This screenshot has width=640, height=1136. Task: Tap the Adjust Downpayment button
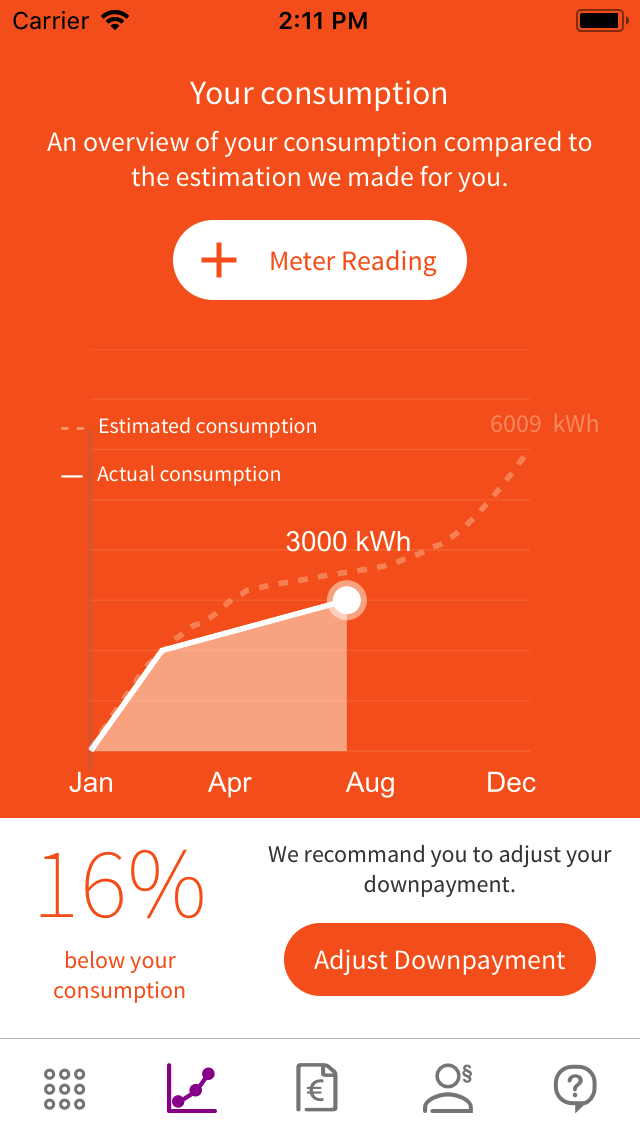click(440, 960)
